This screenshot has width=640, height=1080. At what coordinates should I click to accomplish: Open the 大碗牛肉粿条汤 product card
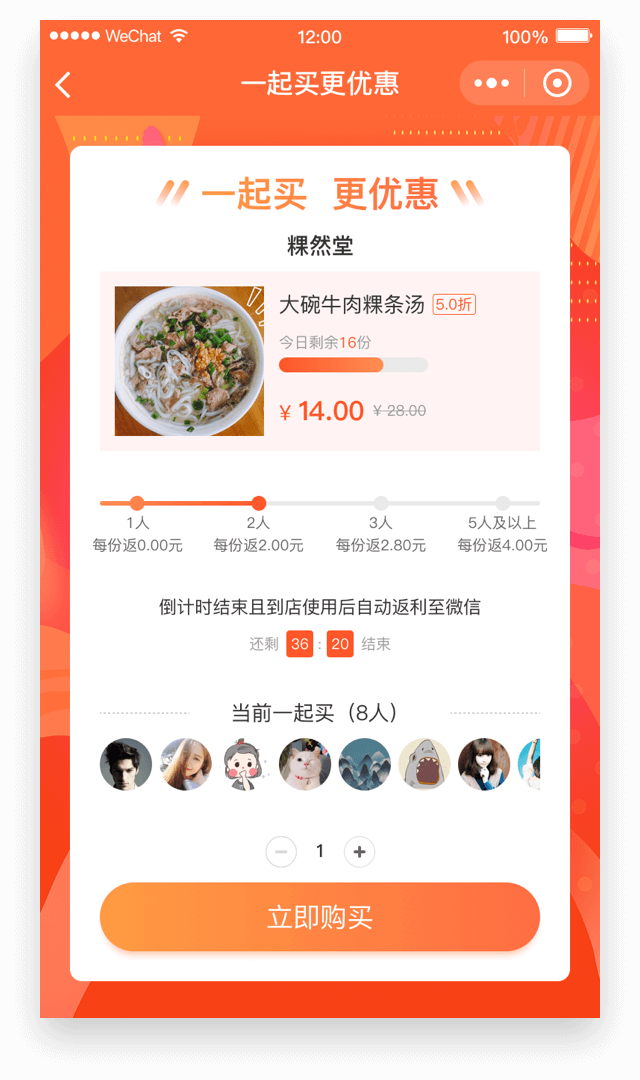(320, 361)
